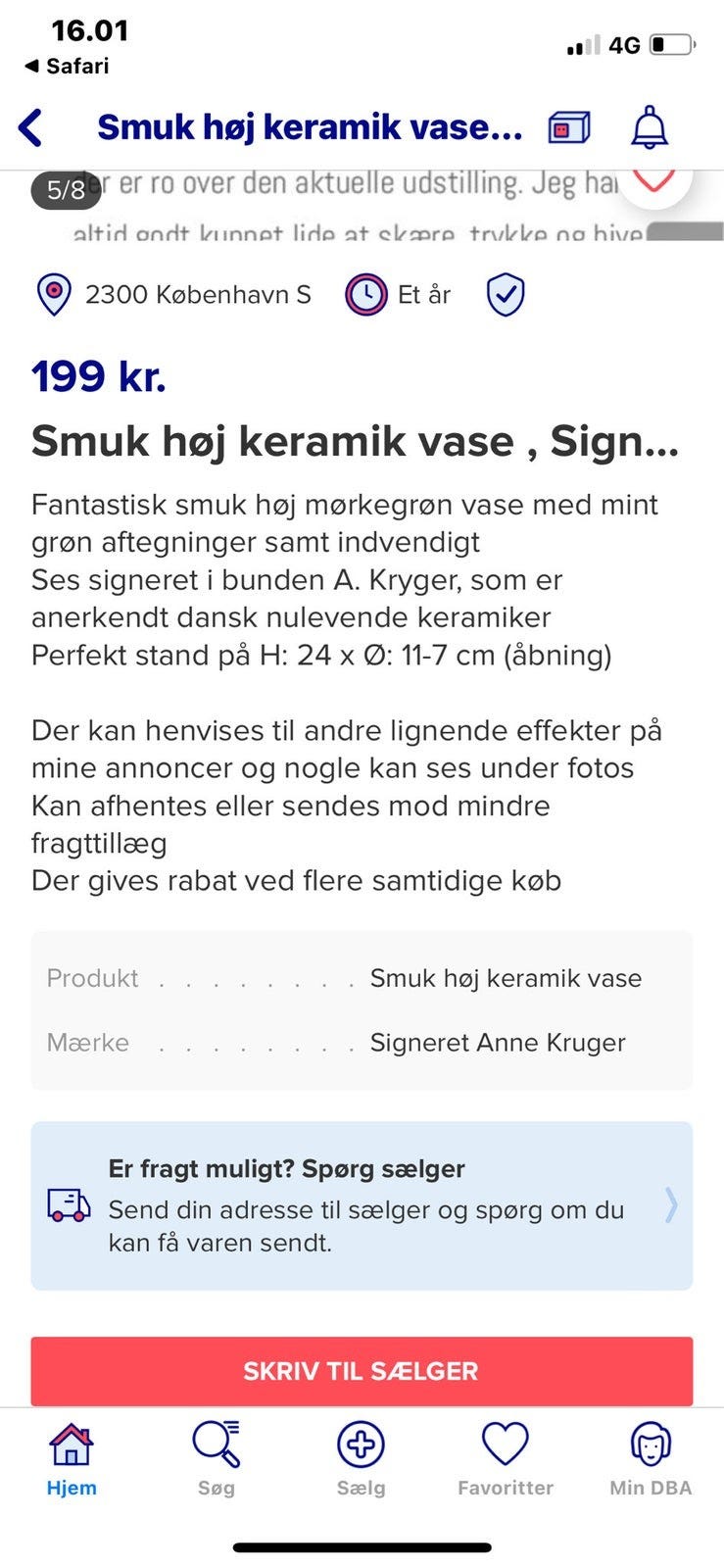Return to Safari via the status bar
The image size is (724, 1568).
coord(67,66)
